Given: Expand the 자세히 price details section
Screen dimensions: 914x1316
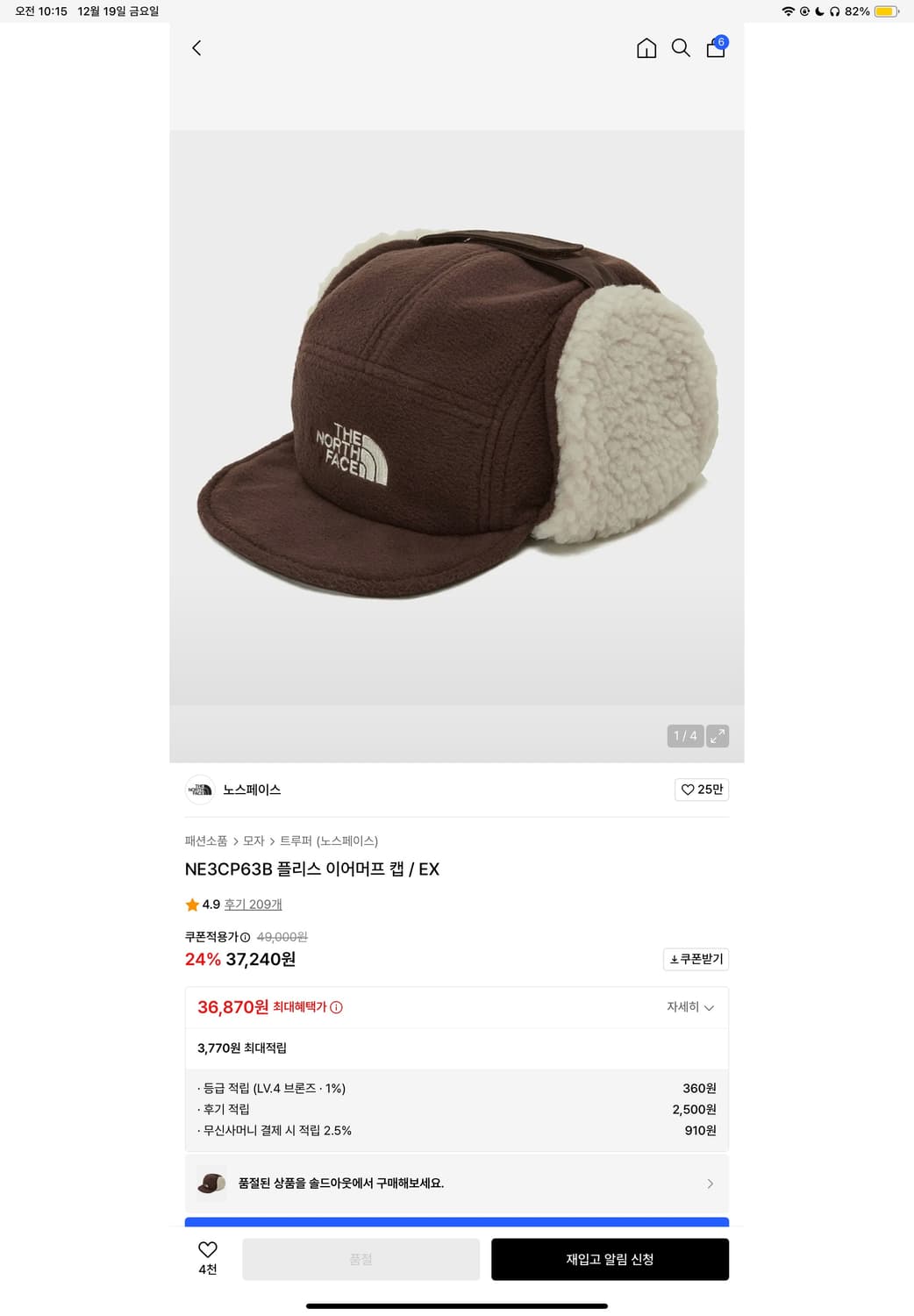Looking at the screenshot, I should click(x=689, y=1007).
